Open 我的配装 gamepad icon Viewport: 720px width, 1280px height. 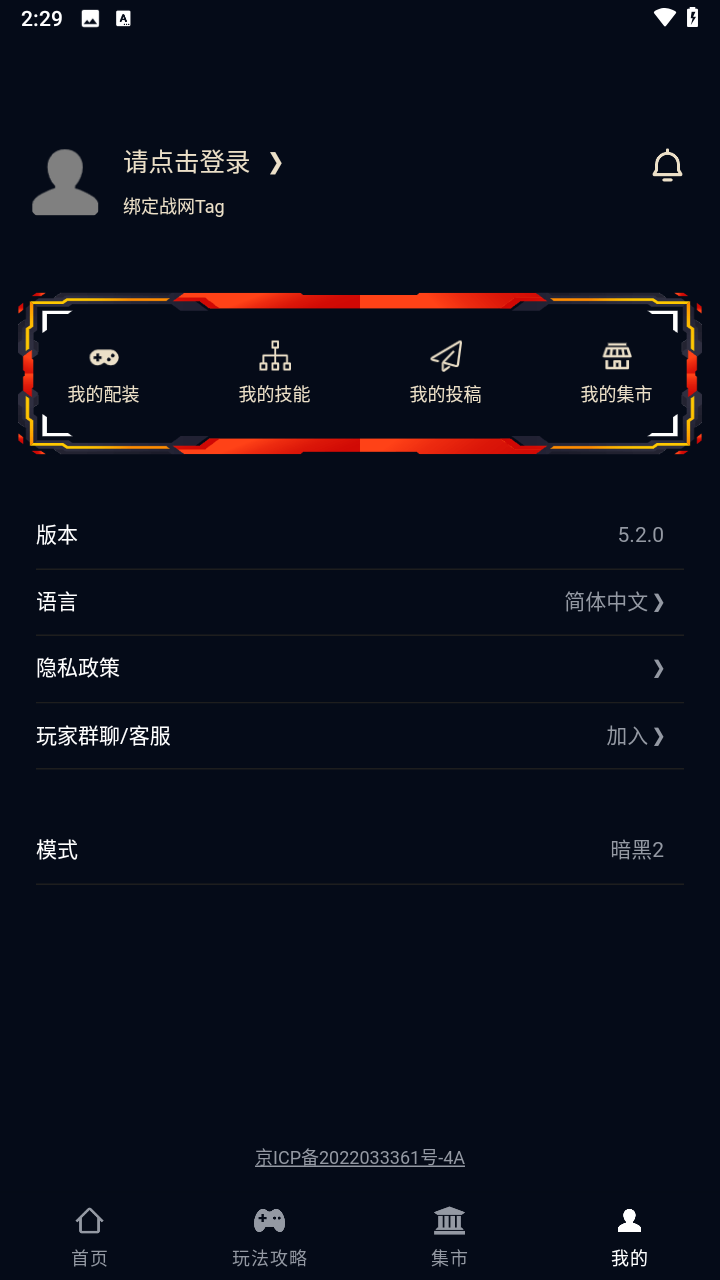click(103, 357)
